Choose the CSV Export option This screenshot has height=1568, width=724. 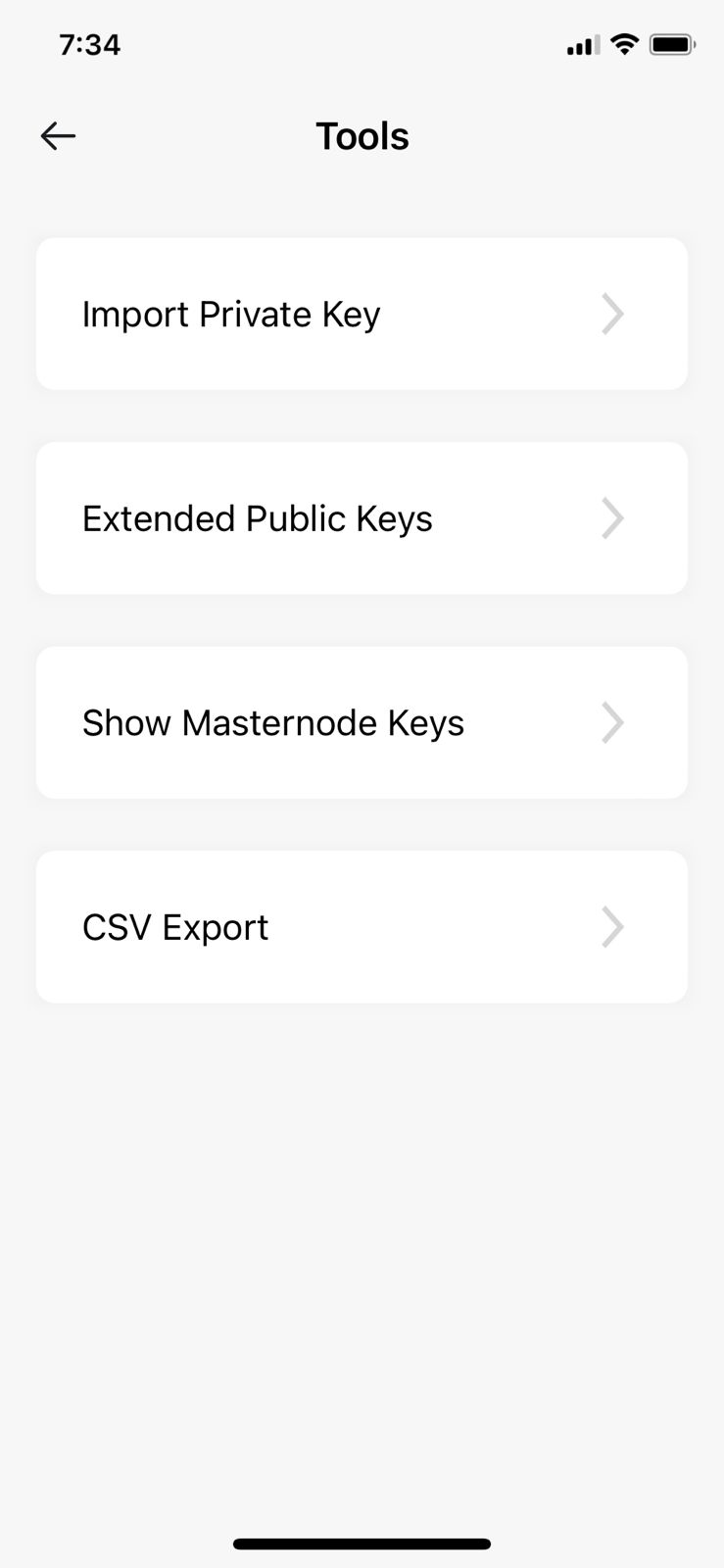pos(362,927)
